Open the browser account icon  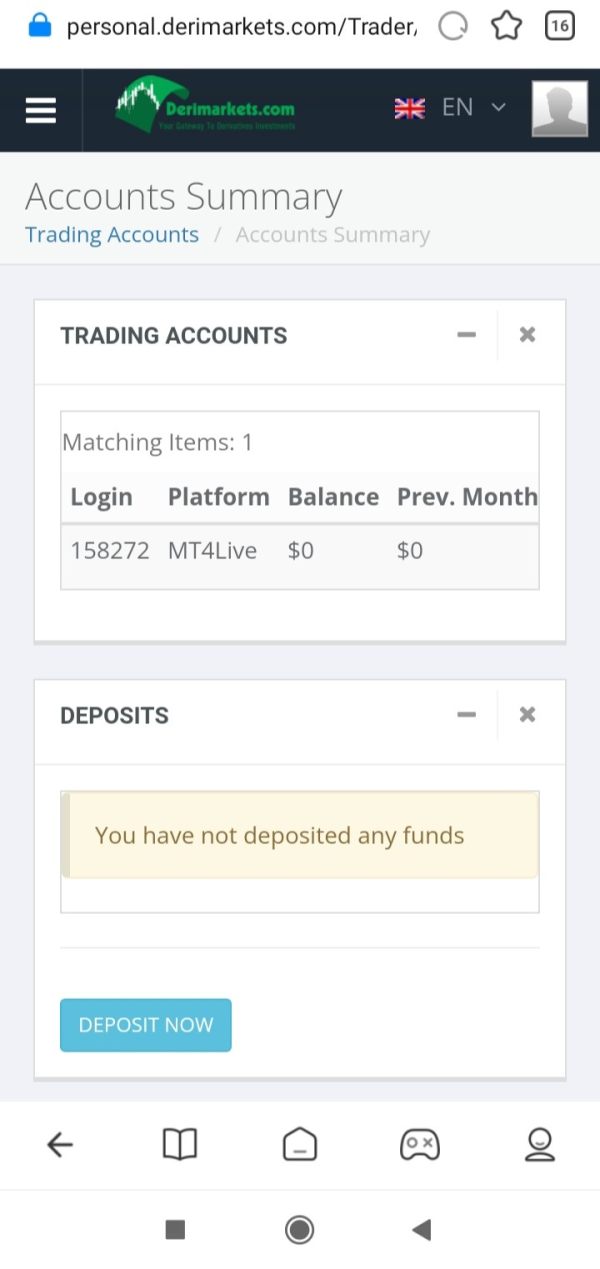click(x=540, y=1145)
